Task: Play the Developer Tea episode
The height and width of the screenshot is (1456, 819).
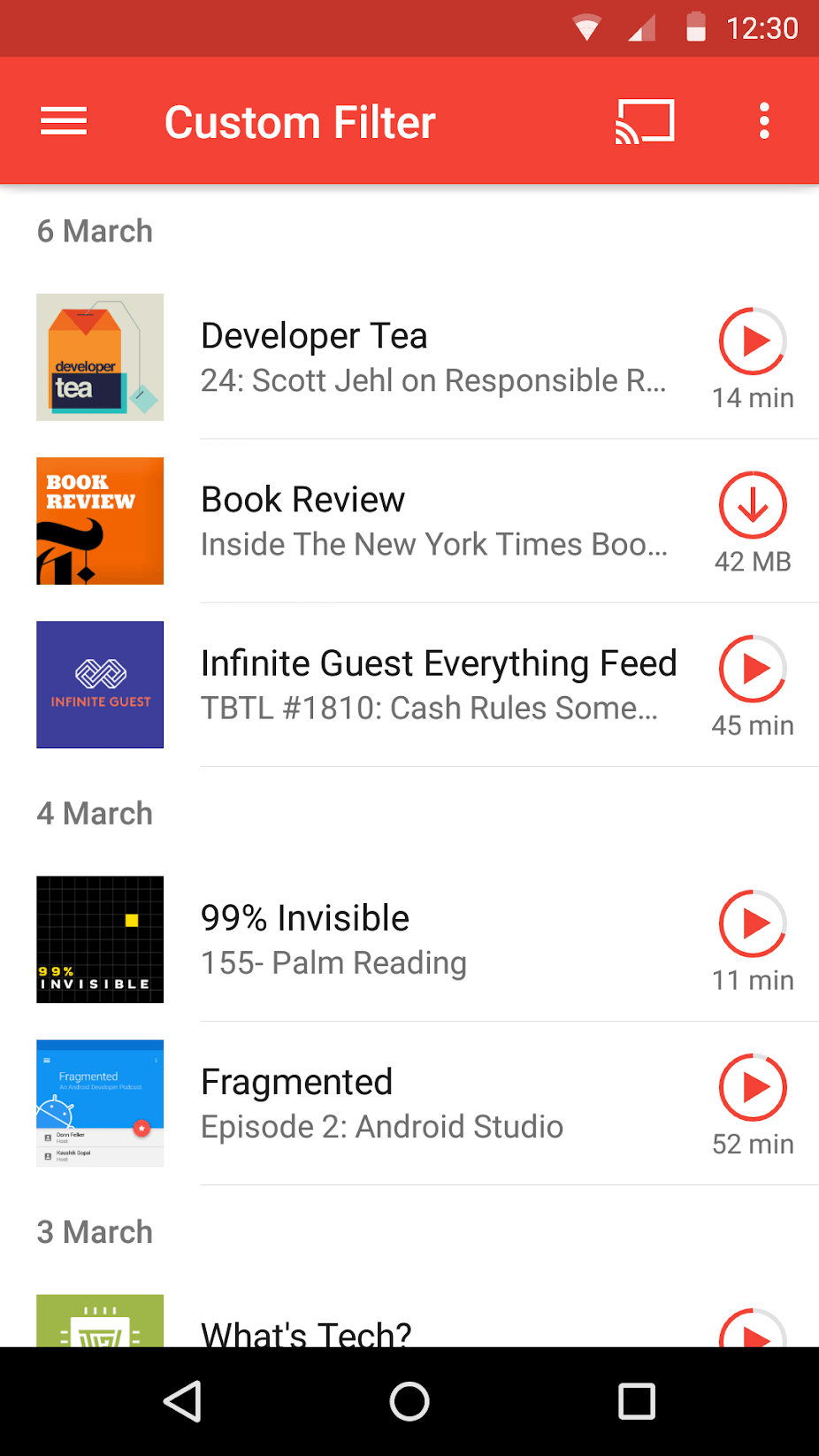Action: pyautogui.click(x=753, y=341)
